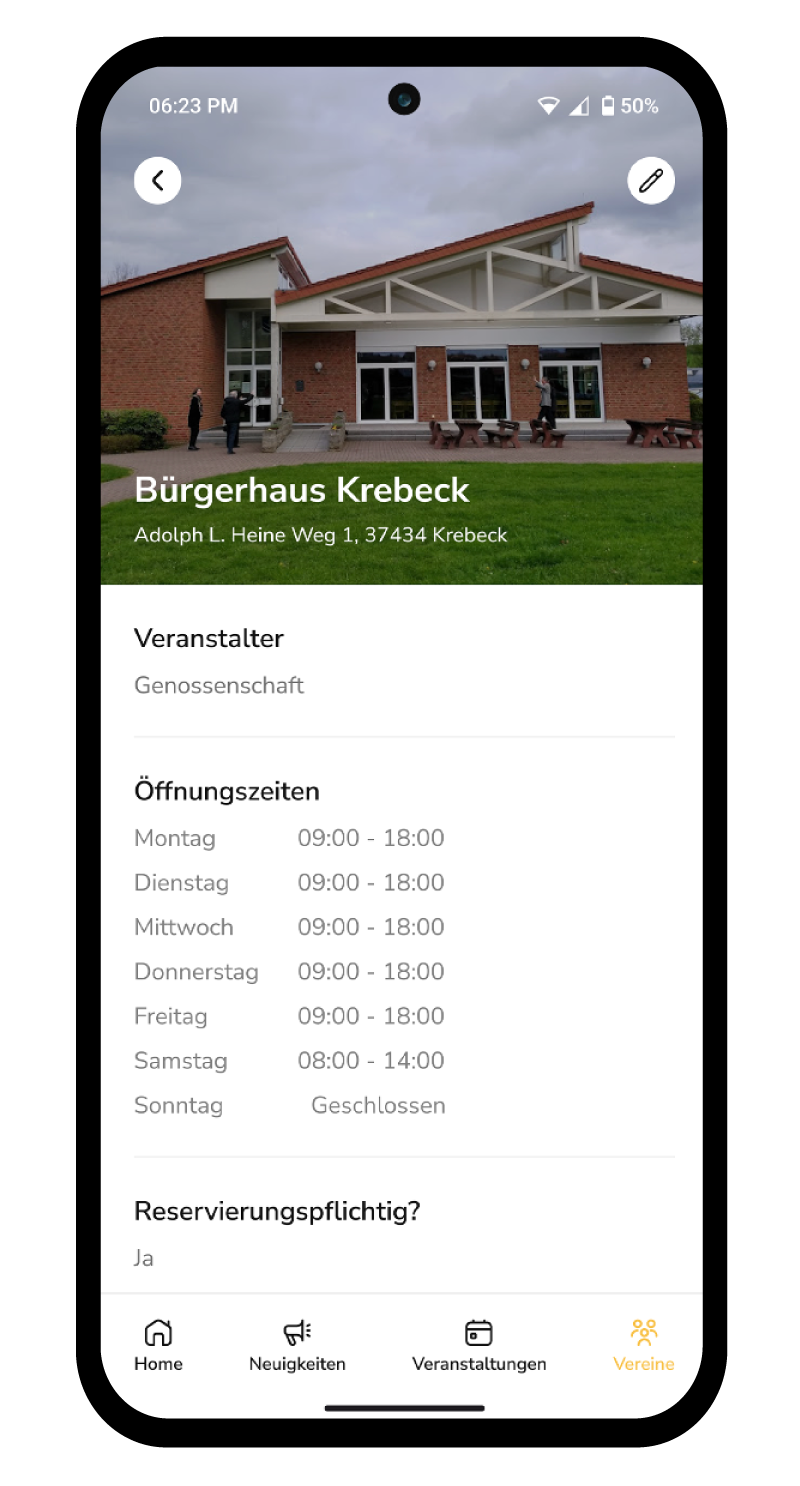The height and width of the screenshot is (1486, 800).
Task: Switch to the Home tab
Action: [x=158, y=1345]
